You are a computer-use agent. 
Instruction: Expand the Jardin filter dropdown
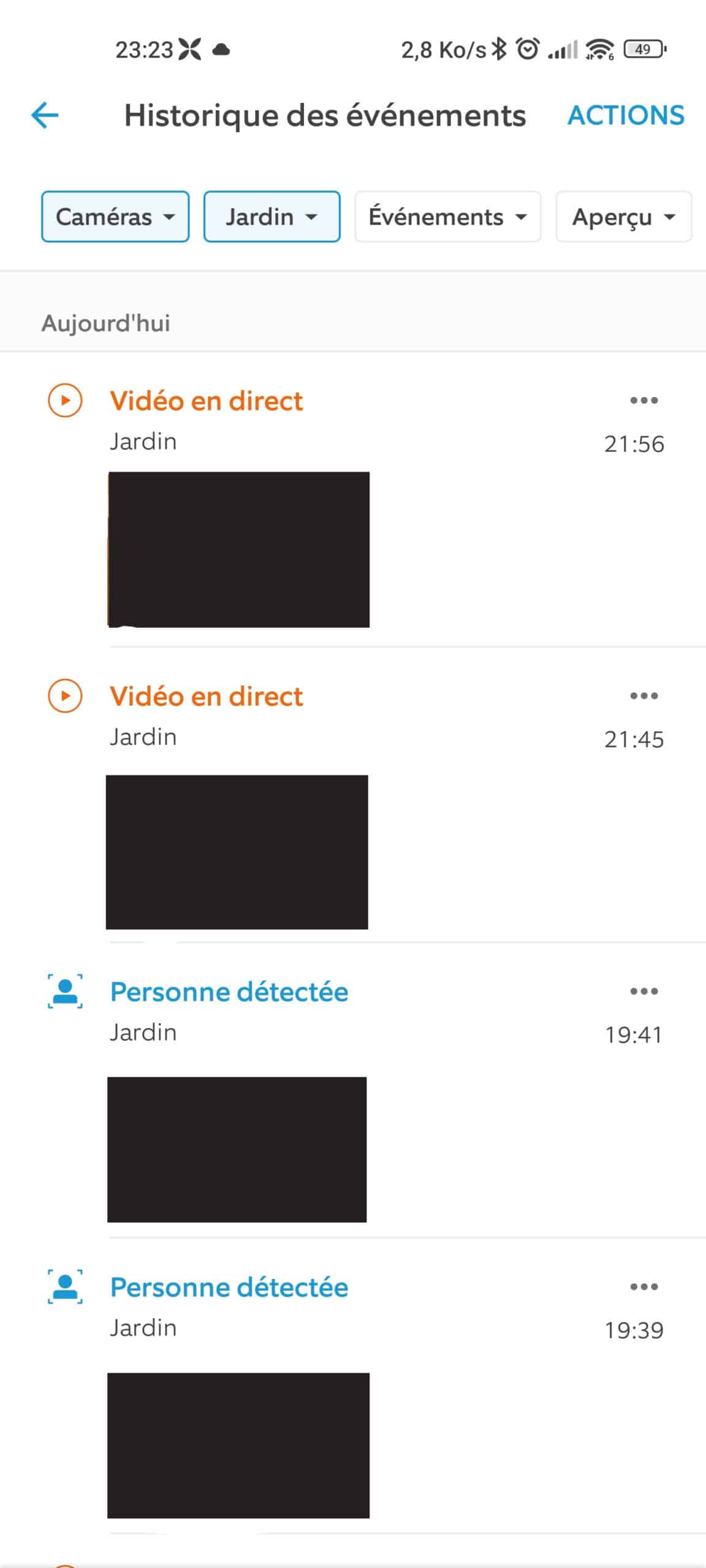pos(271,217)
